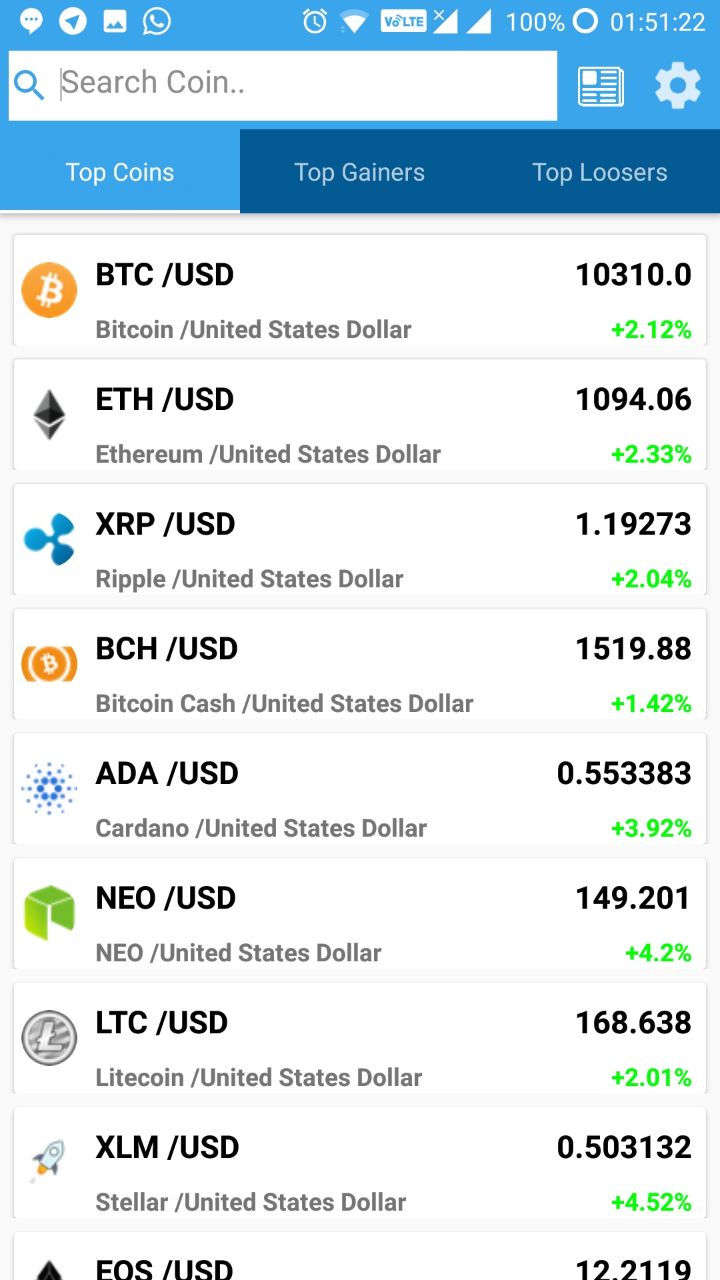Tap the Stellar rocket icon
This screenshot has height=1280, width=720.
[49, 1162]
